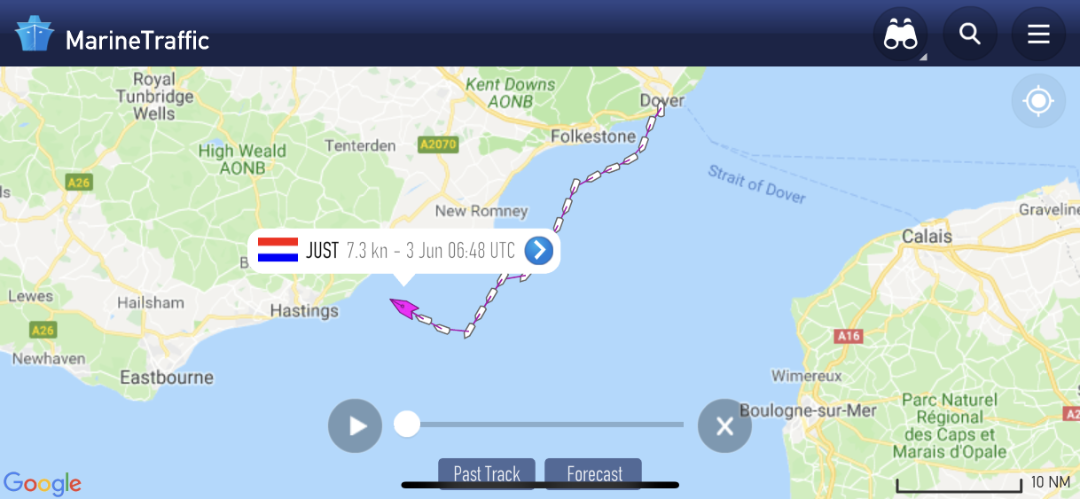Open the search magnifier
This screenshot has width=1080, height=499.
970,34
